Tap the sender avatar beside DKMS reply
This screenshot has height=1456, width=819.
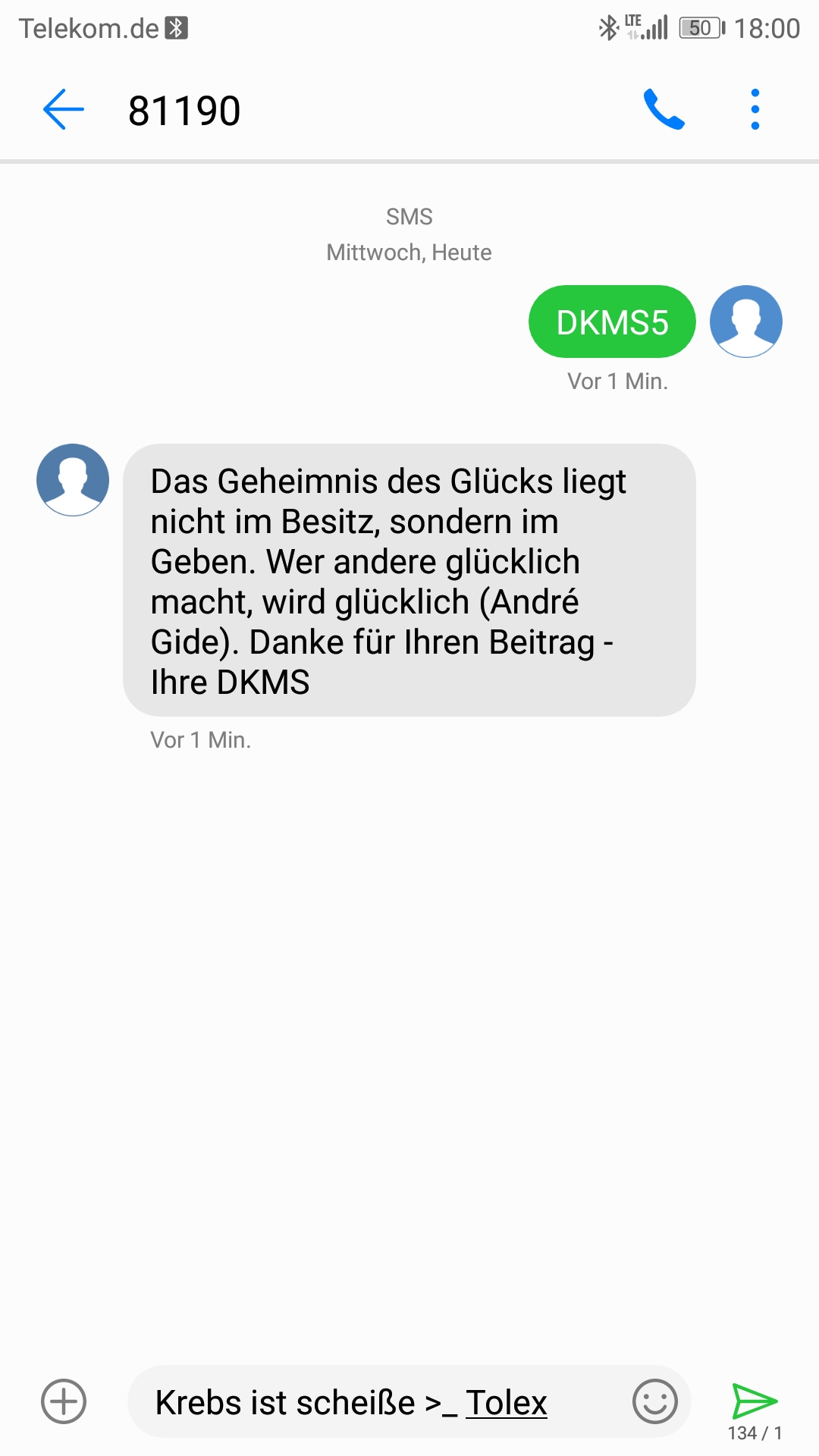(x=73, y=480)
